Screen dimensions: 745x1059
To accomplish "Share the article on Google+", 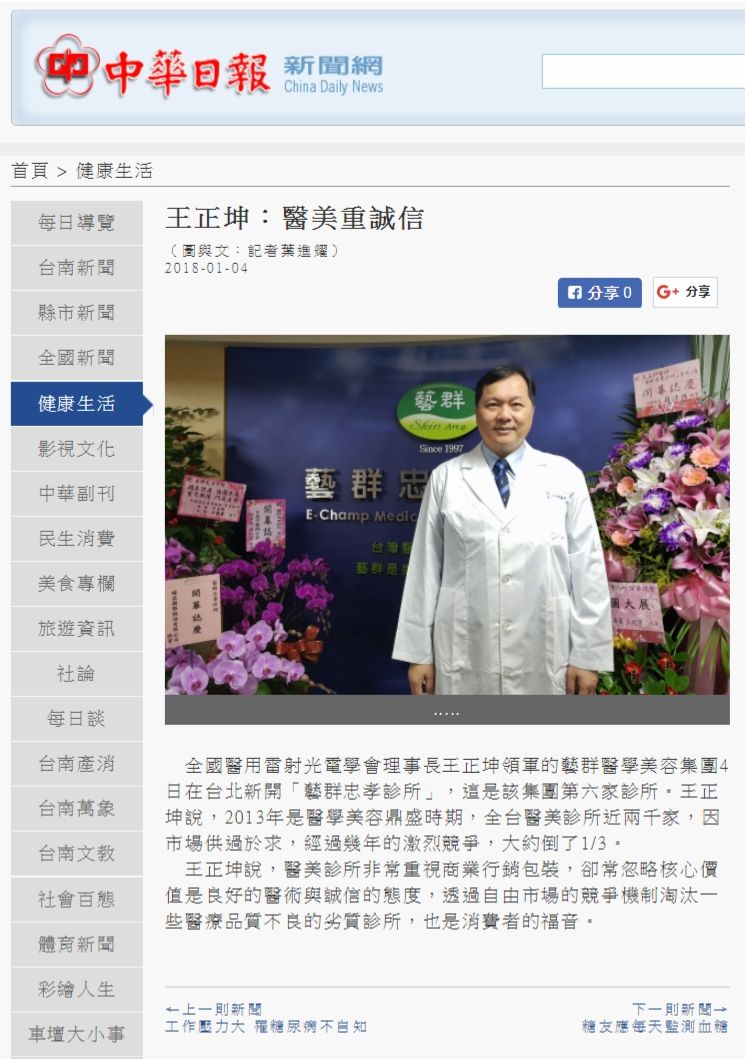I will pyautogui.click(x=685, y=292).
